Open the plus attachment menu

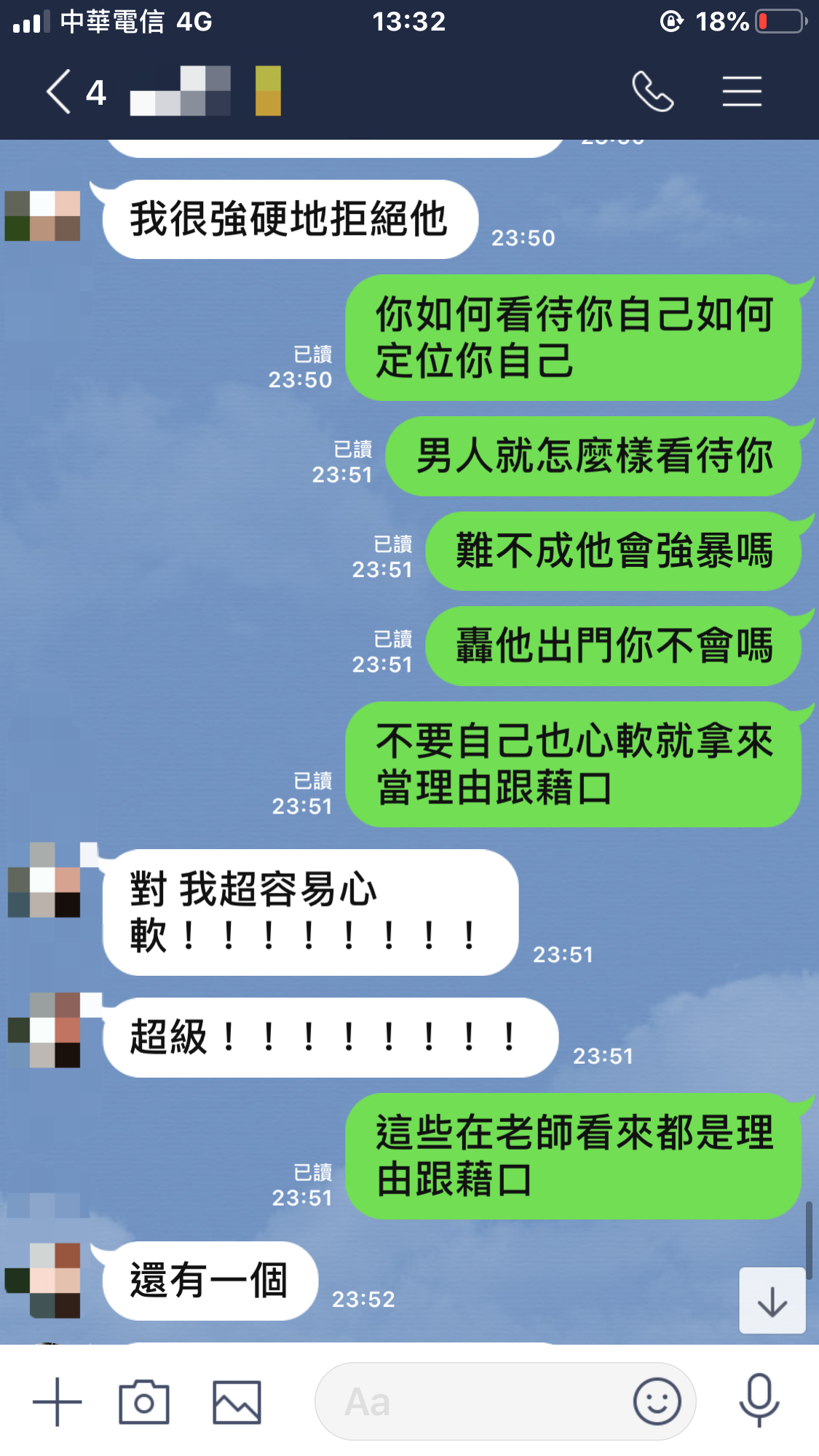(57, 1401)
